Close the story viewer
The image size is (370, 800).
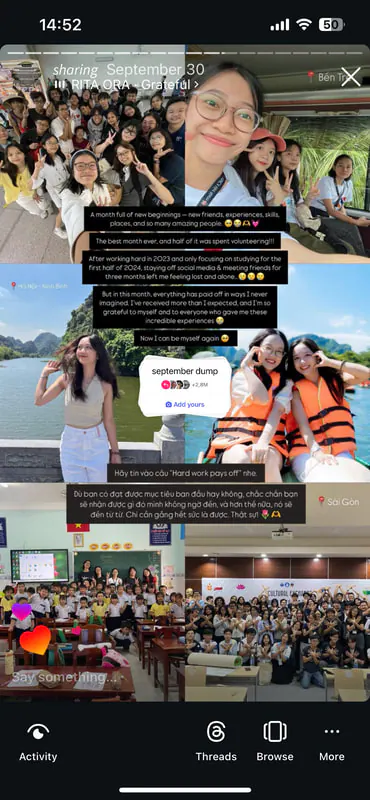pos(351,77)
